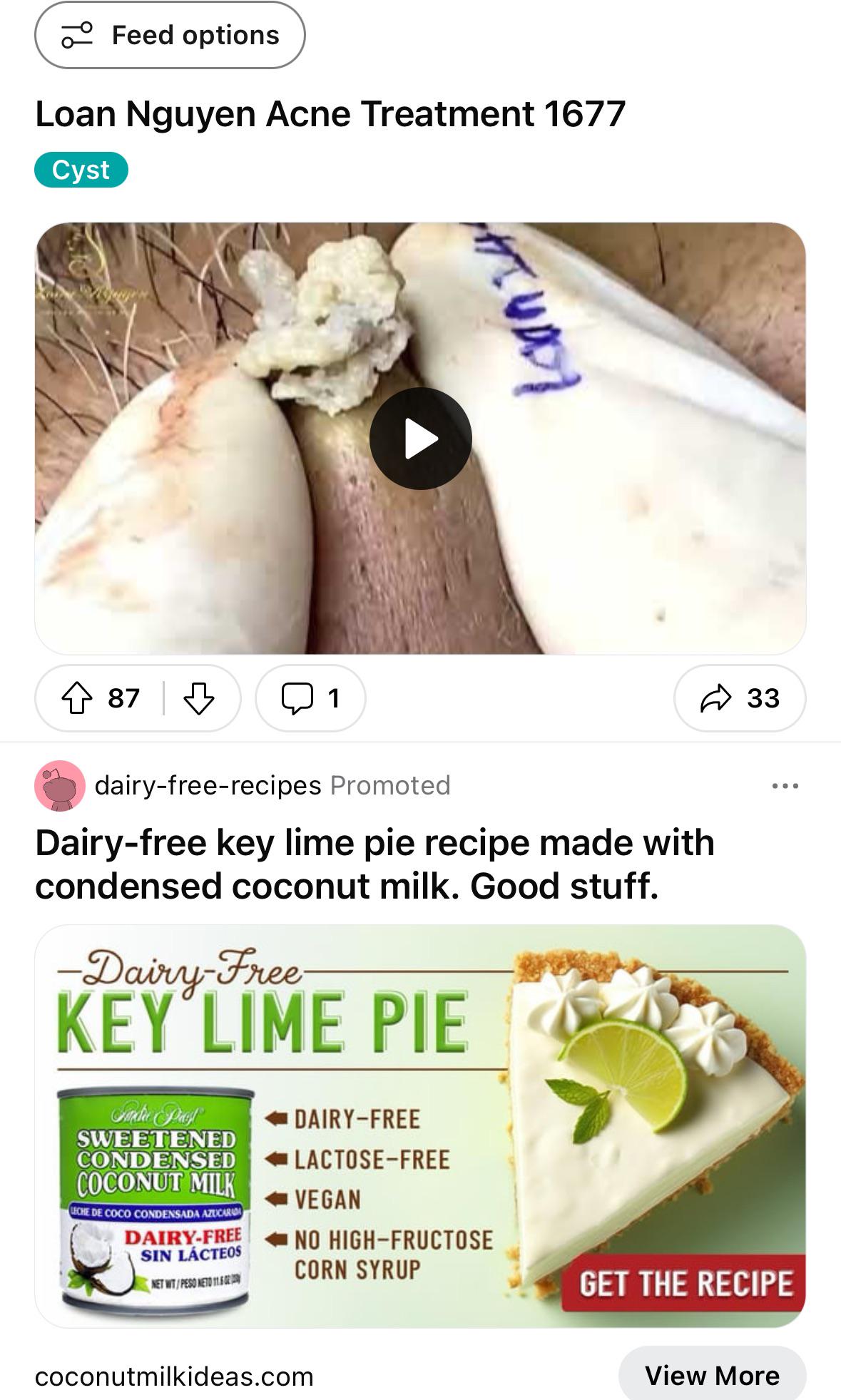
Task: Open post Loan Nguyen Acne Treatment 1677
Action: coord(330,112)
